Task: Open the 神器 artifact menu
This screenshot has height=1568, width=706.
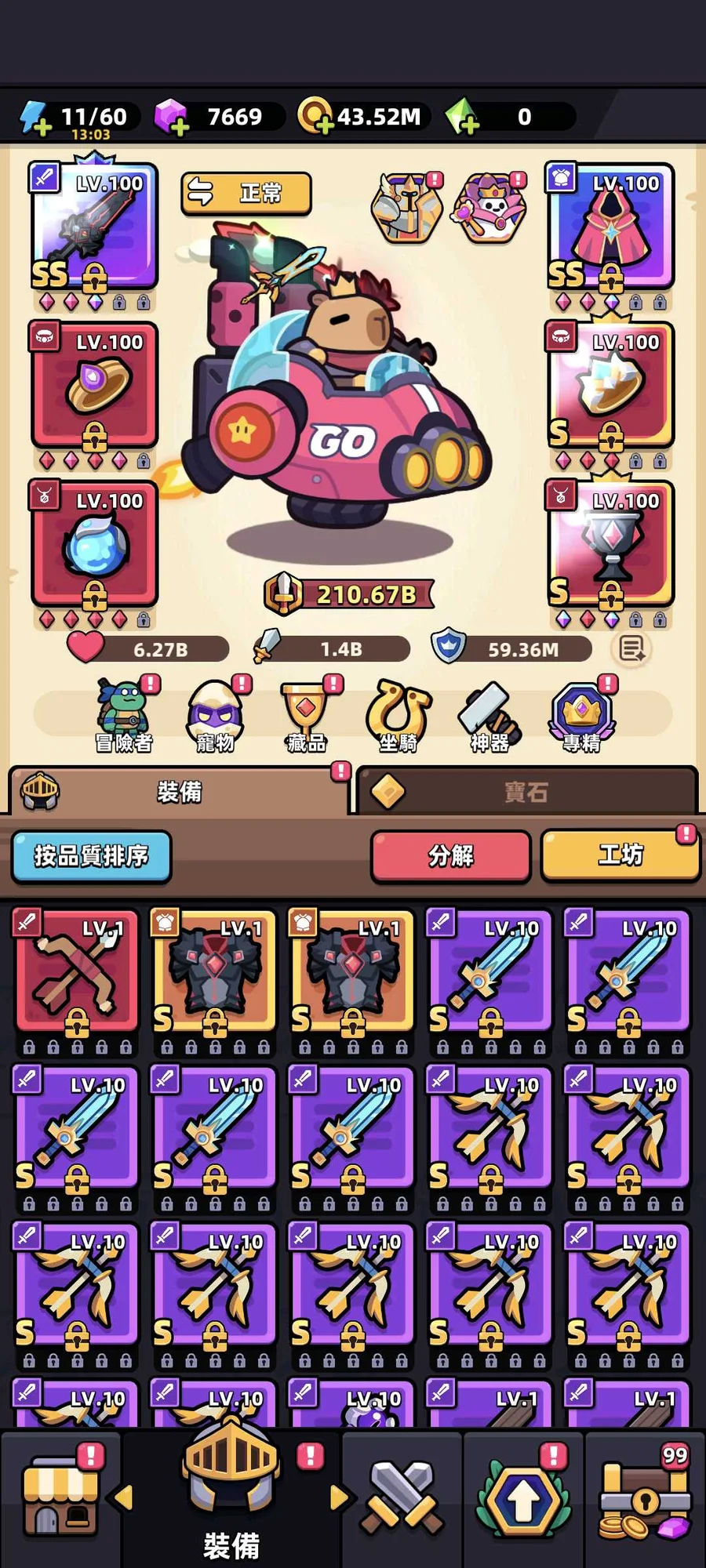Action: pos(489,715)
